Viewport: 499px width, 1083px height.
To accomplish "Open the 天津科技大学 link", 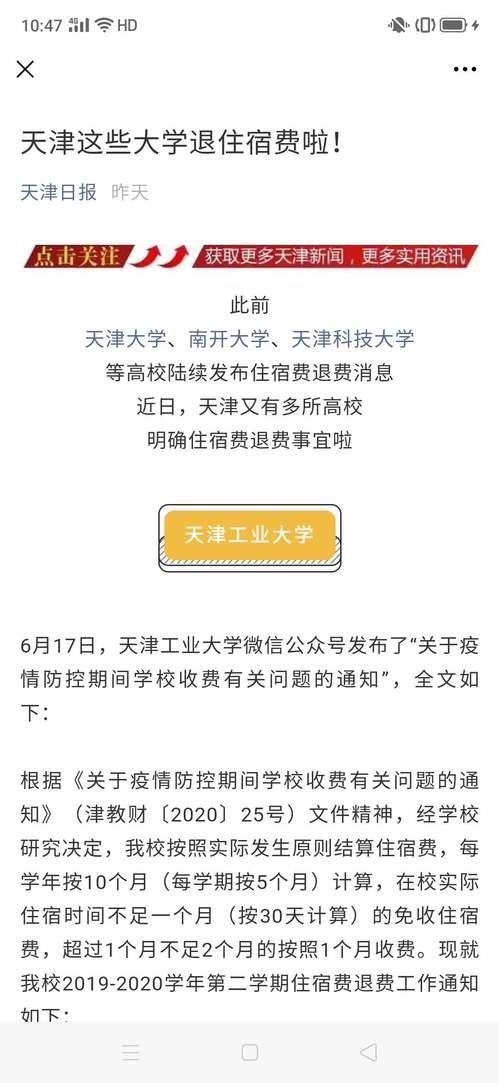I will pos(353,339).
